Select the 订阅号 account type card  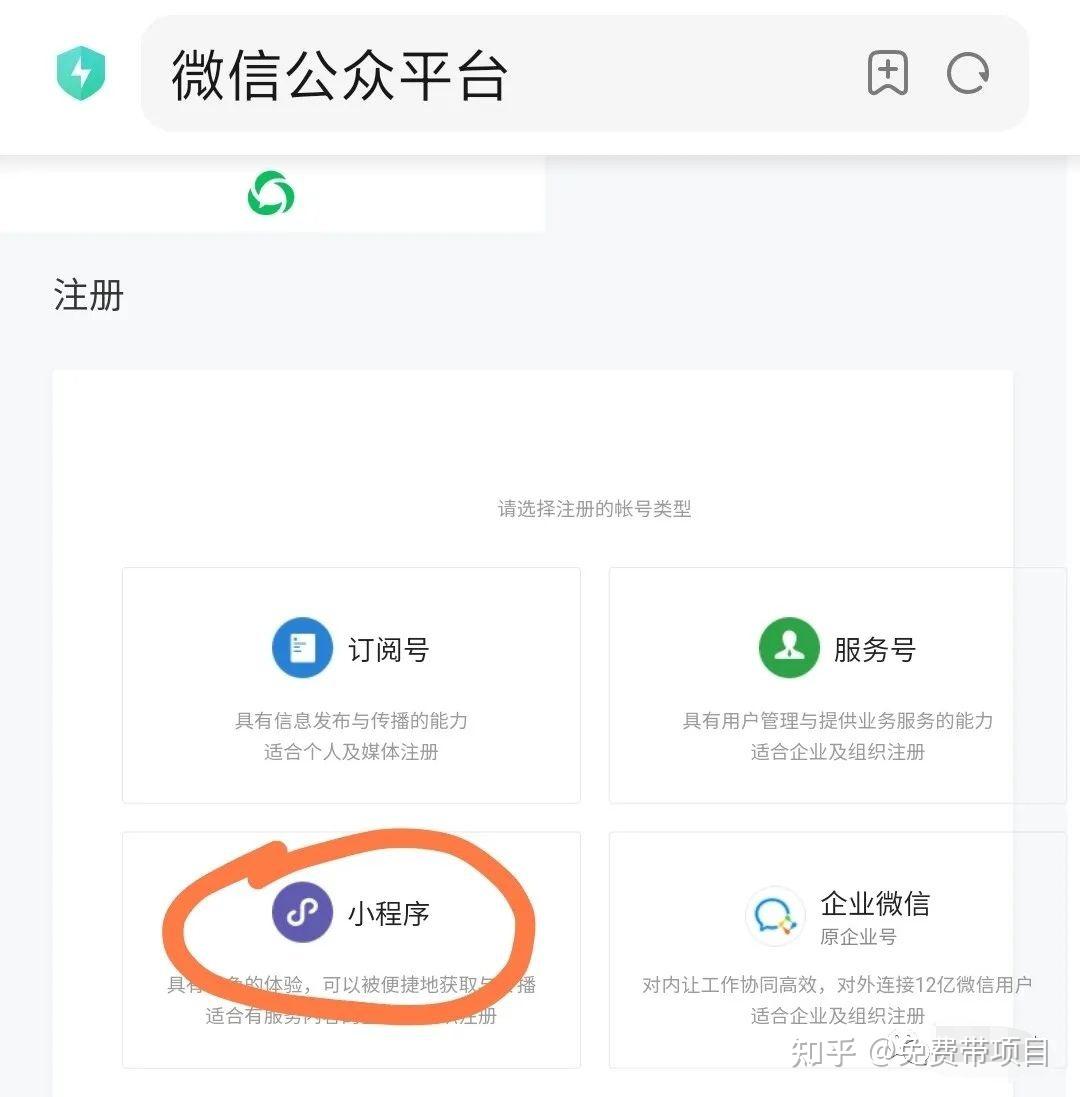pyautogui.click(x=351, y=685)
